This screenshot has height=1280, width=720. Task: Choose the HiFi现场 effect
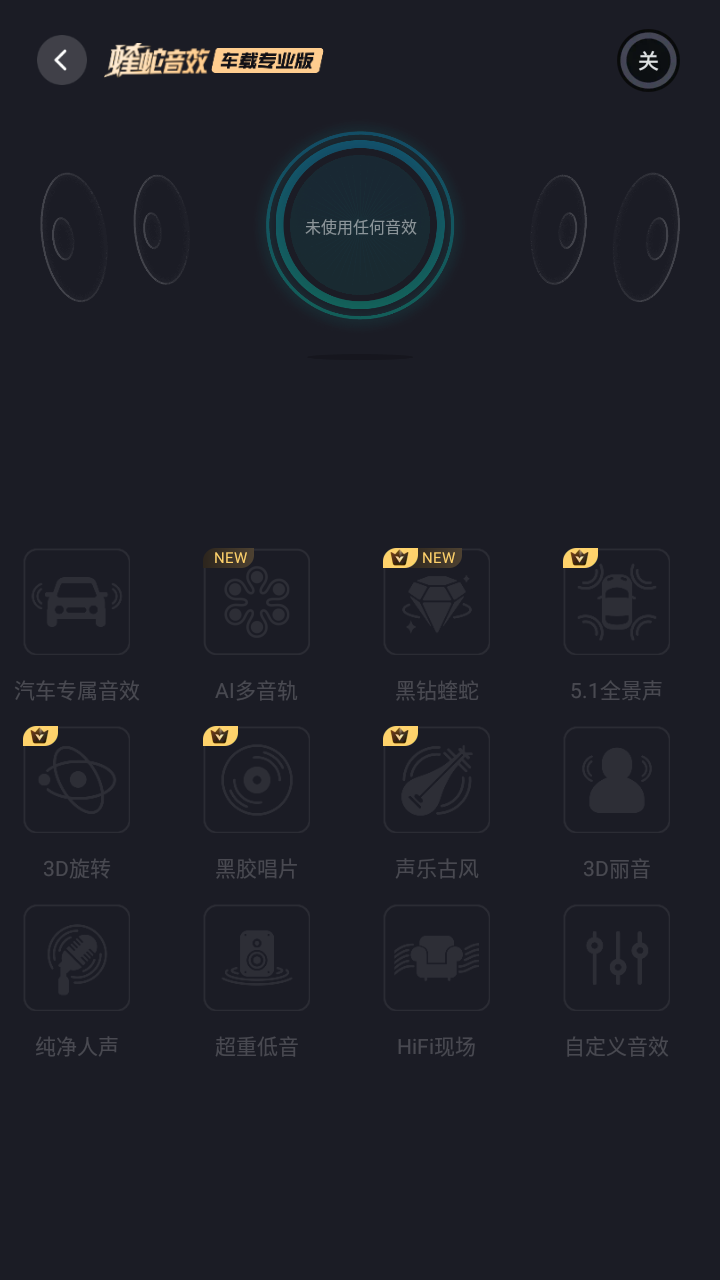(x=437, y=958)
